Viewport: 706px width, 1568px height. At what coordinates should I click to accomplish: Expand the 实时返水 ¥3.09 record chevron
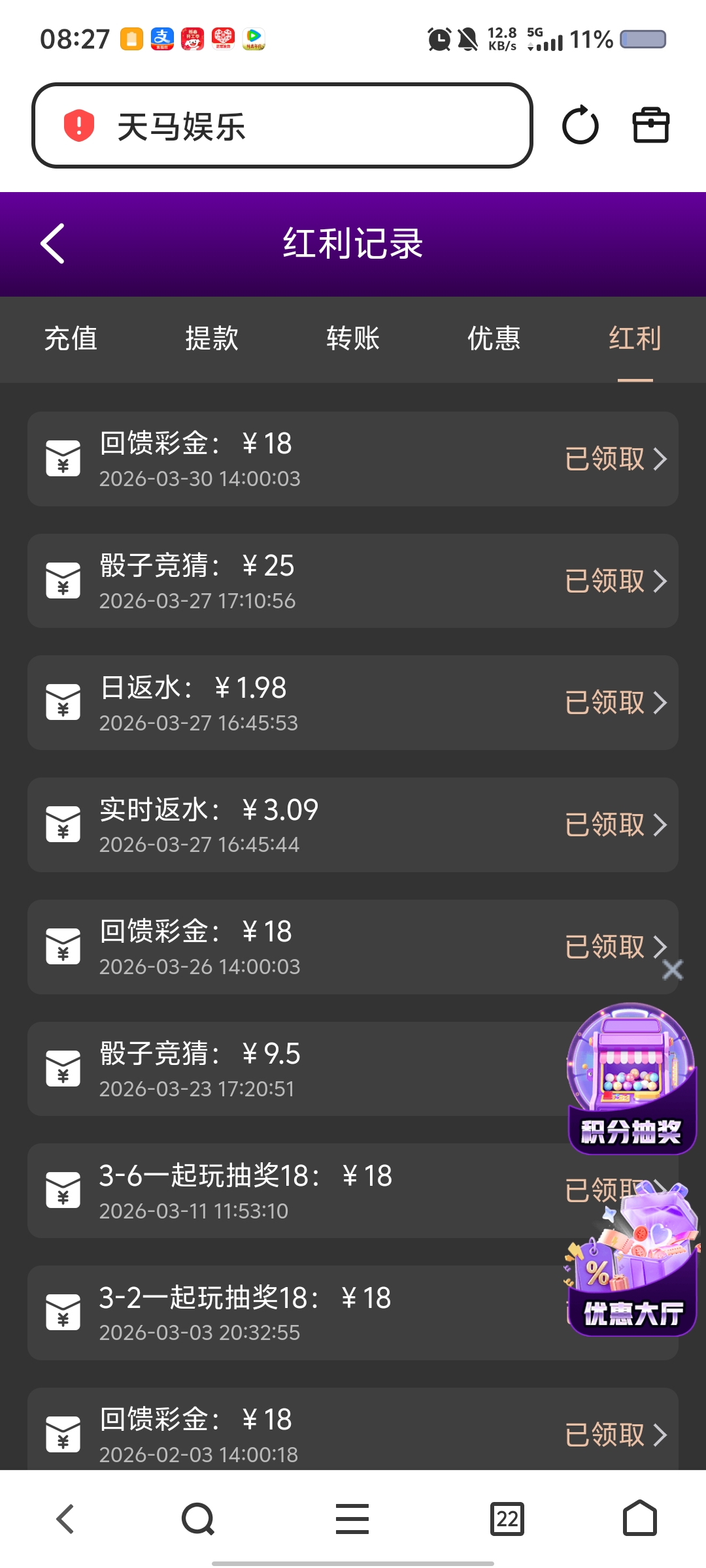(660, 825)
